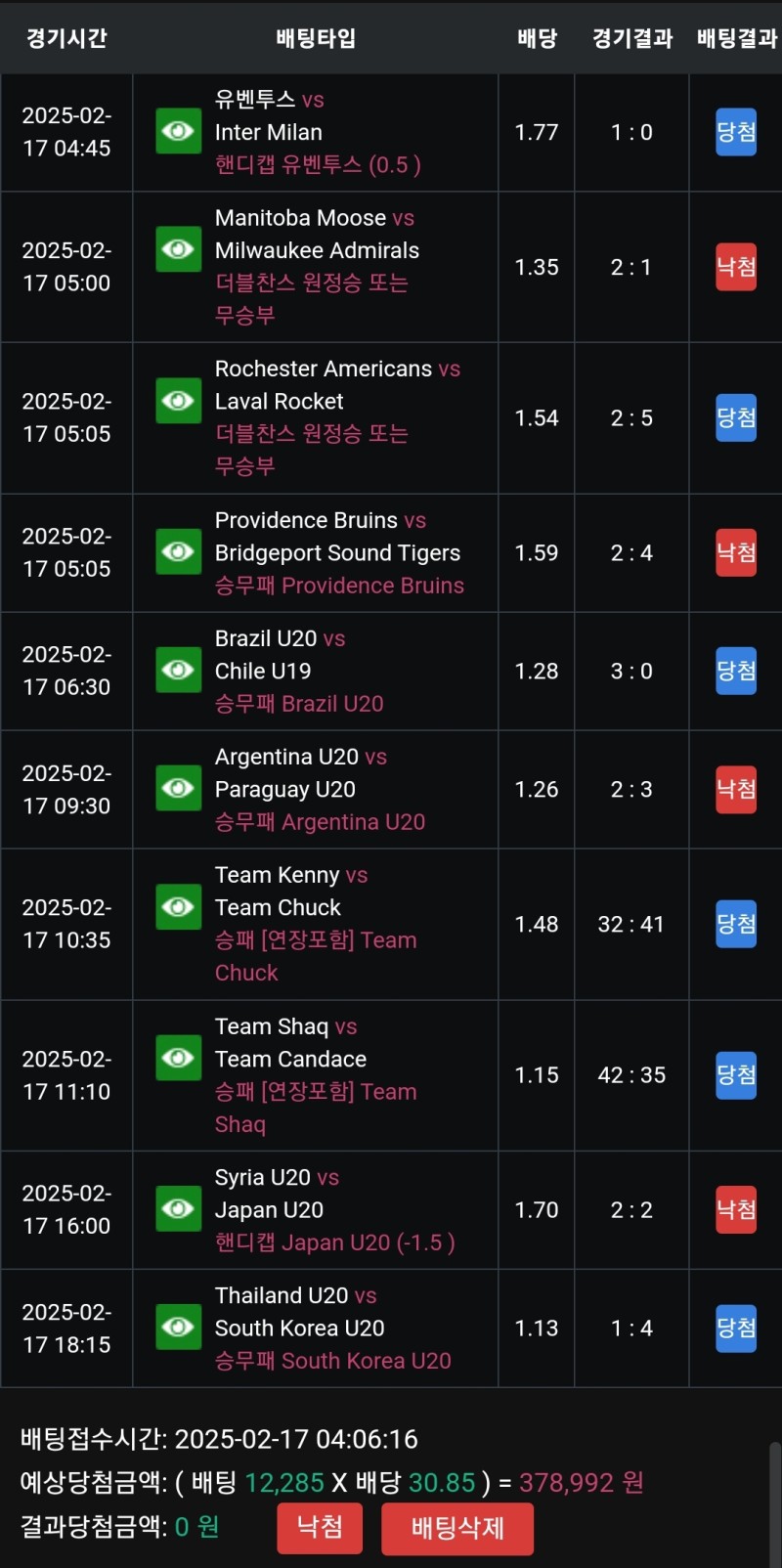View Manitoba Moose vs Milwaukee Admirals match details
This screenshot has width=782, height=1568.
pos(178,249)
